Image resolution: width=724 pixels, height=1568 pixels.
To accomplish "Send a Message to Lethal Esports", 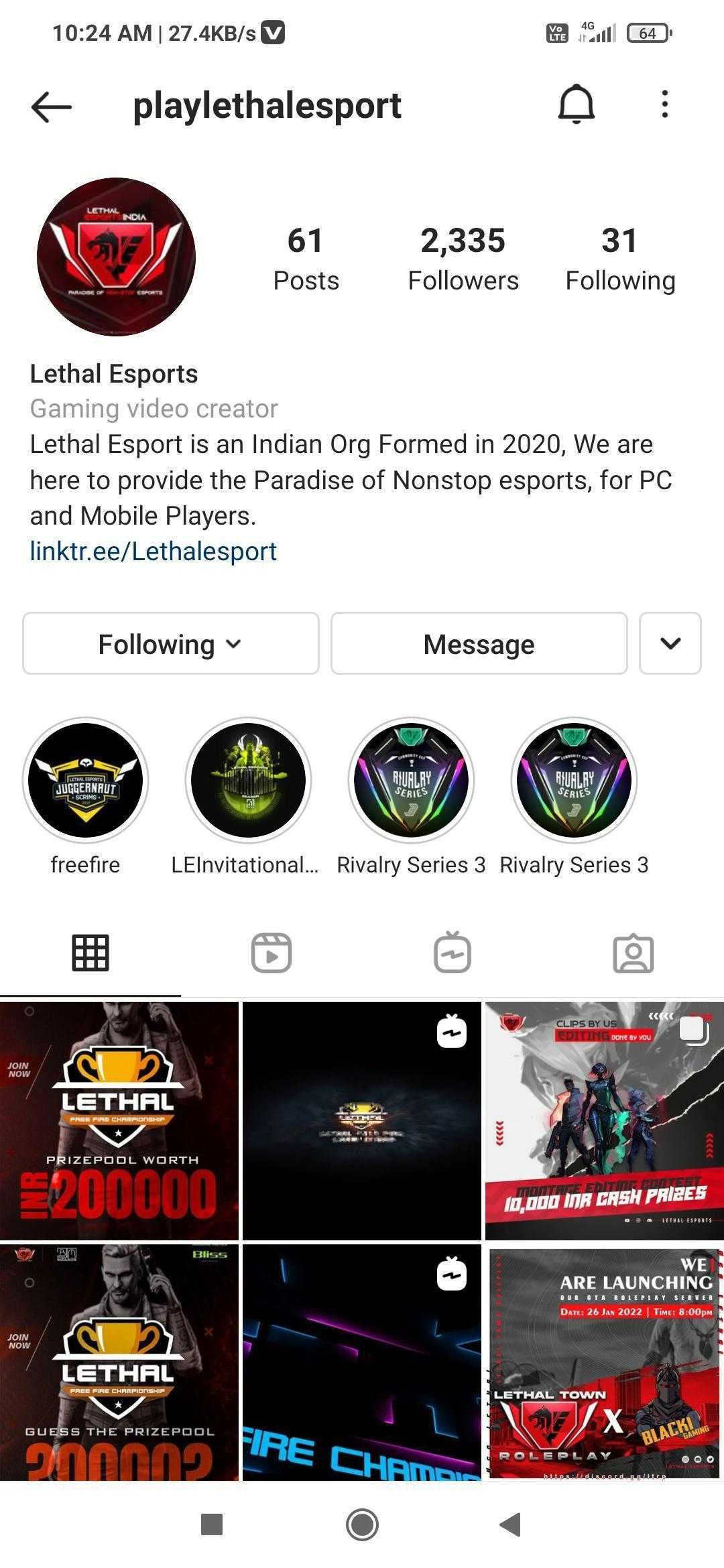I will coord(479,643).
